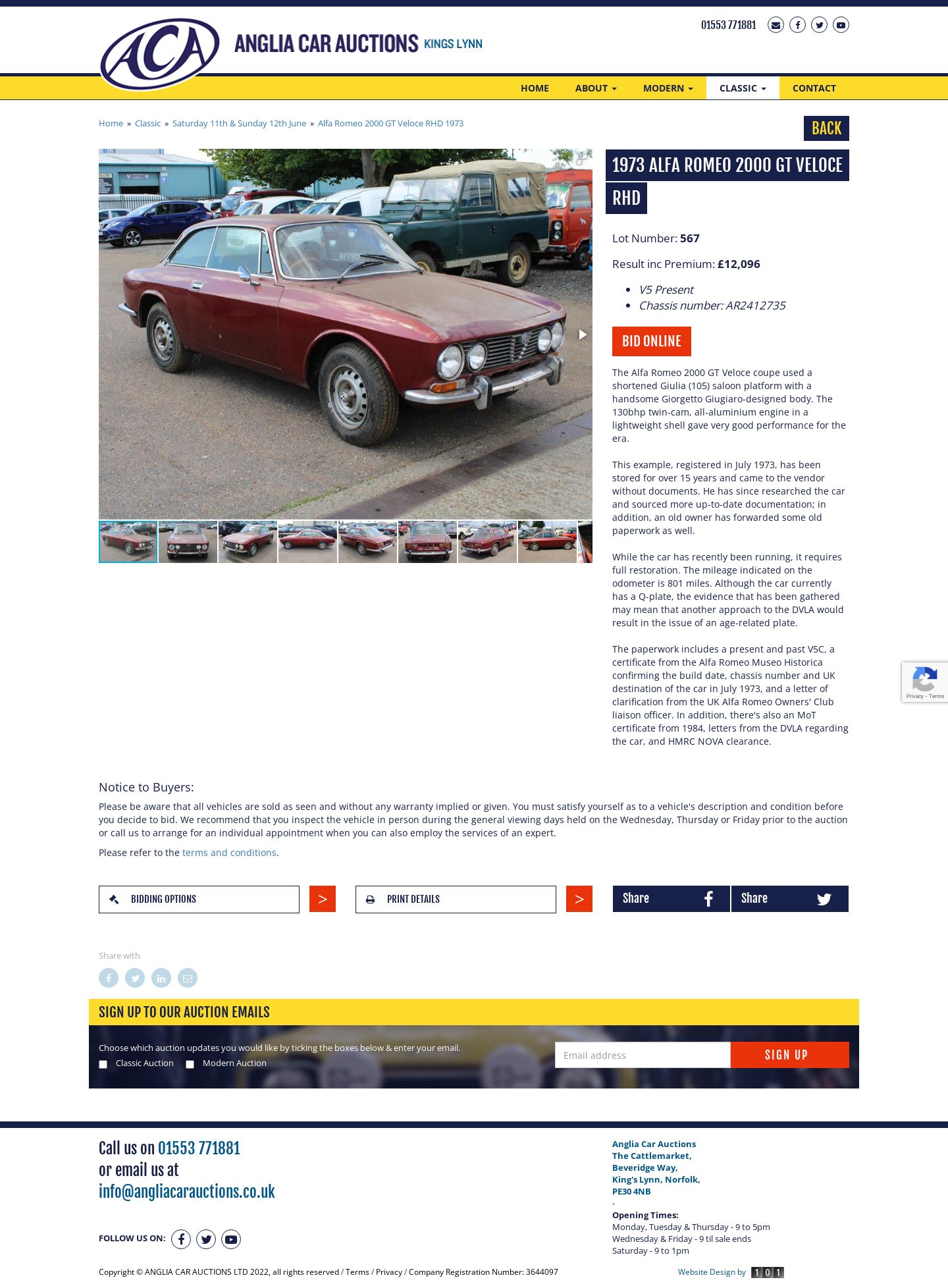This screenshot has height=1288, width=948.
Task: Select PRINT DETAILS
Action: [456, 899]
